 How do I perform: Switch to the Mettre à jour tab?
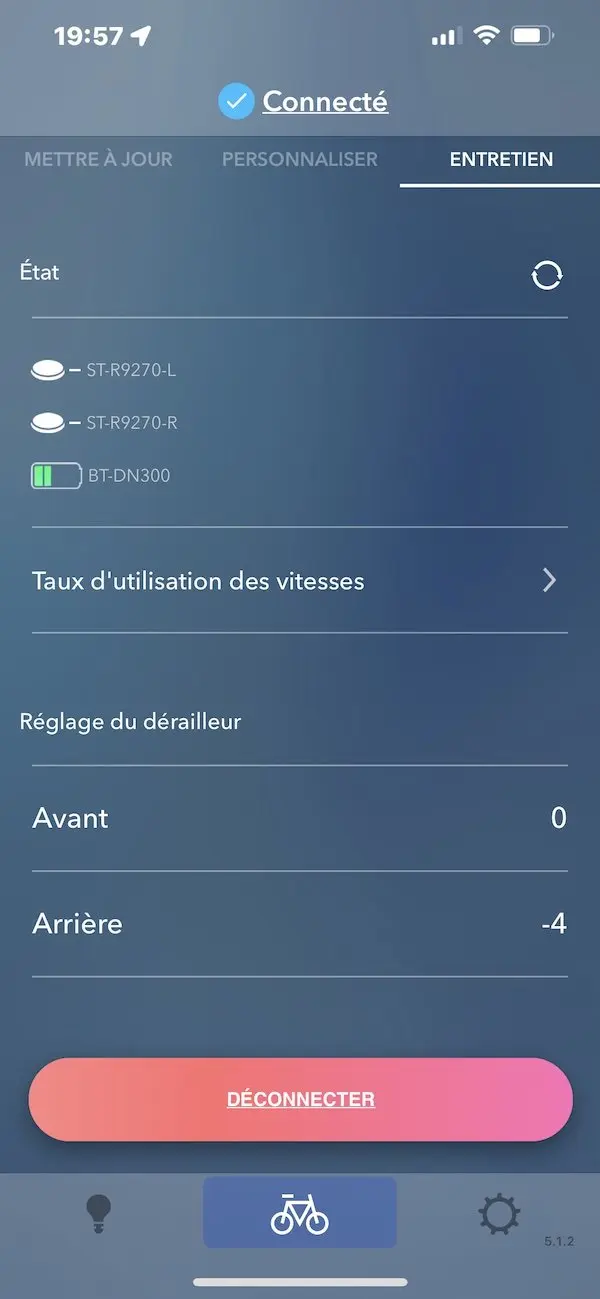(x=98, y=159)
